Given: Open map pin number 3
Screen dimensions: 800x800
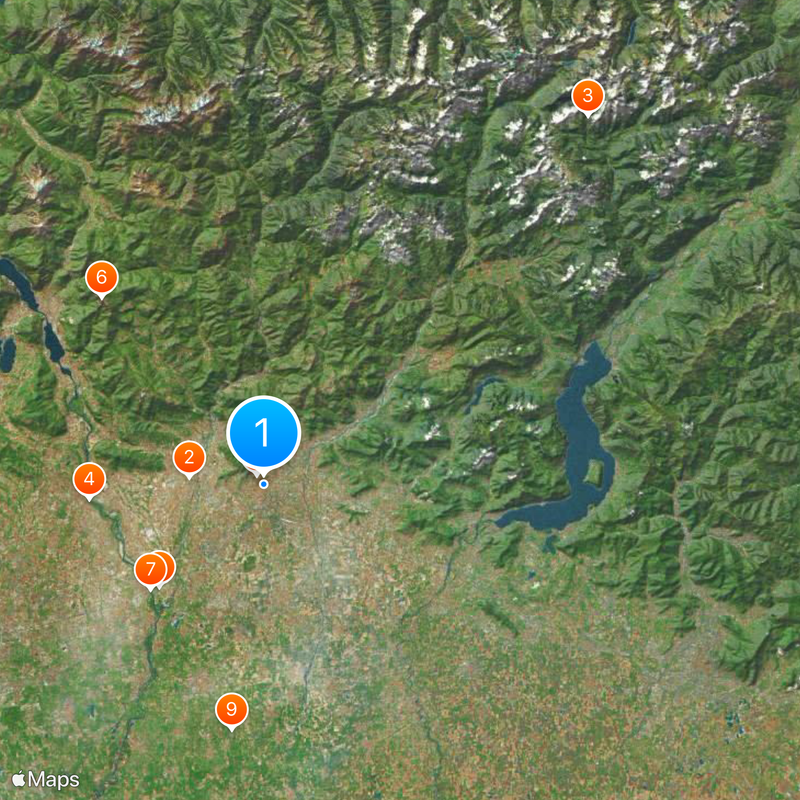Looking at the screenshot, I should point(587,96).
